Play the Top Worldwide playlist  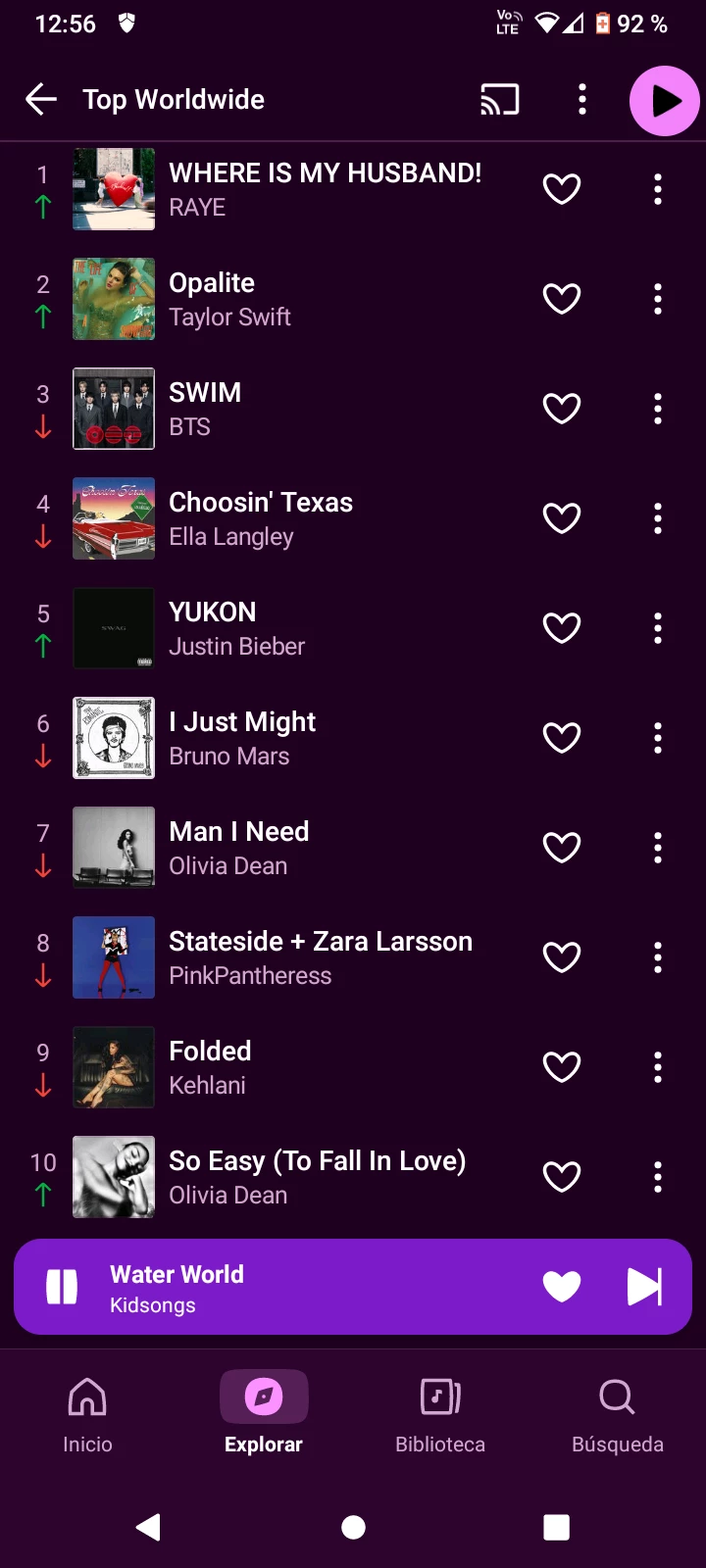tap(664, 100)
